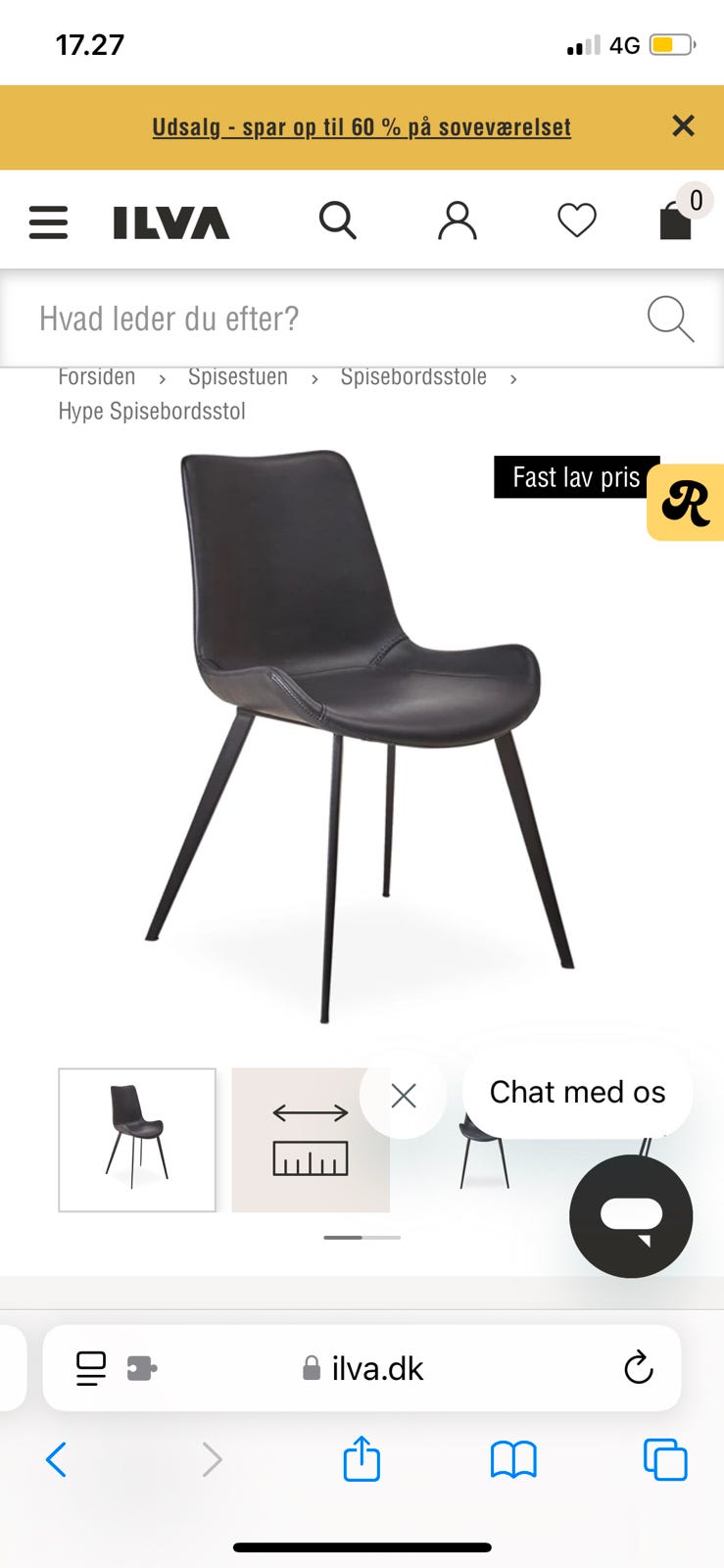Close the yellow sale banner

coord(683,125)
